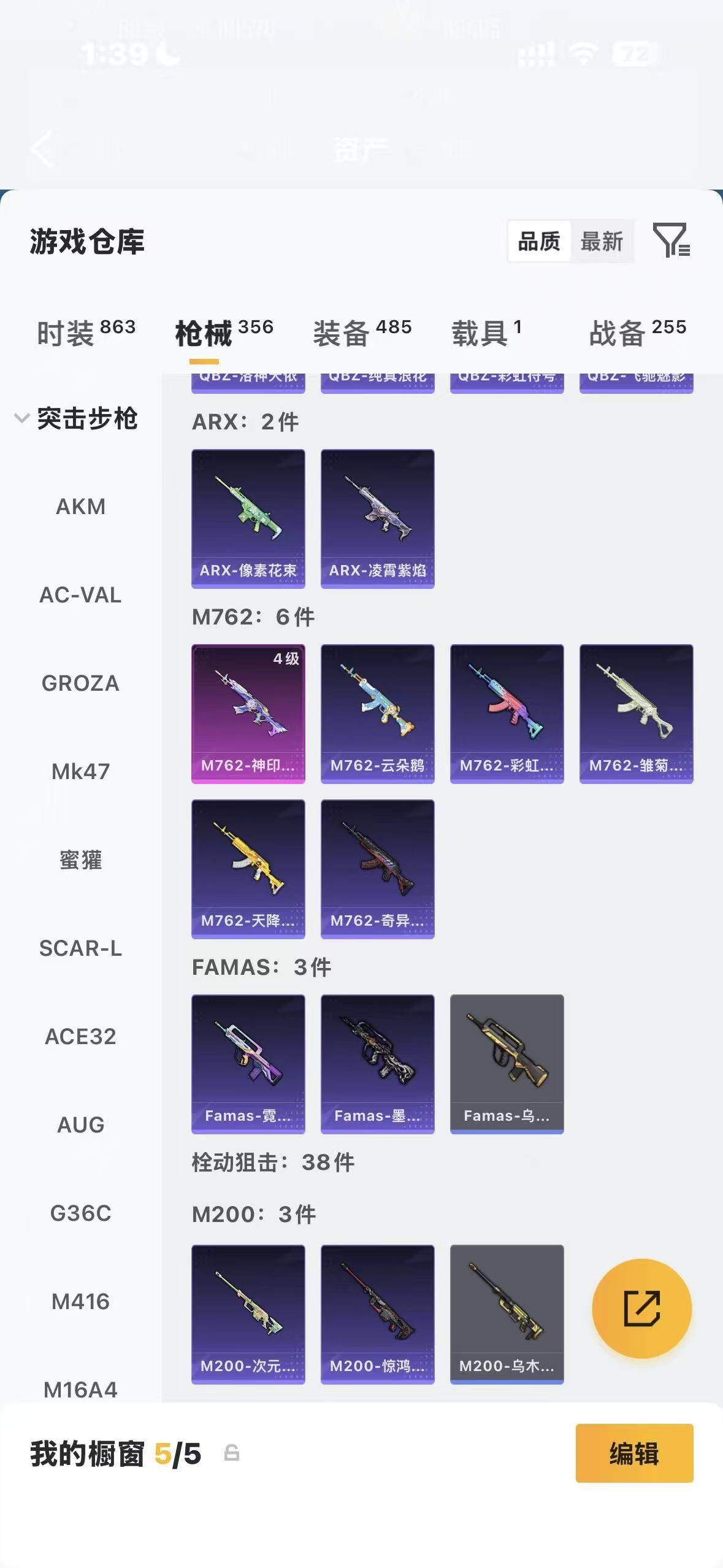Screen dimensions: 723x1568
Task: Switch sorting to 最新
Action: click(x=602, y=241)
